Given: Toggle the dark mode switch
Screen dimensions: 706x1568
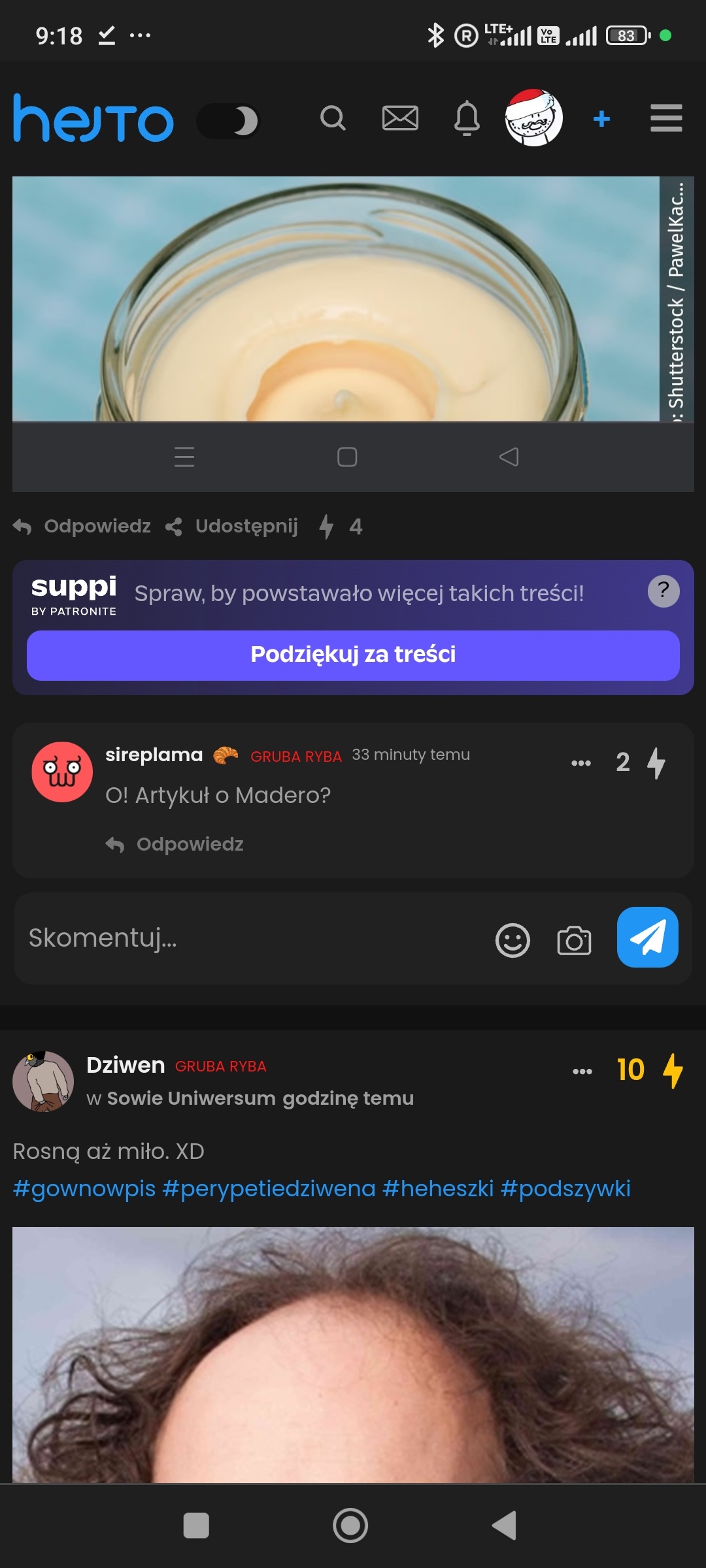Looking at the screenshot, I should pos(229,121).
